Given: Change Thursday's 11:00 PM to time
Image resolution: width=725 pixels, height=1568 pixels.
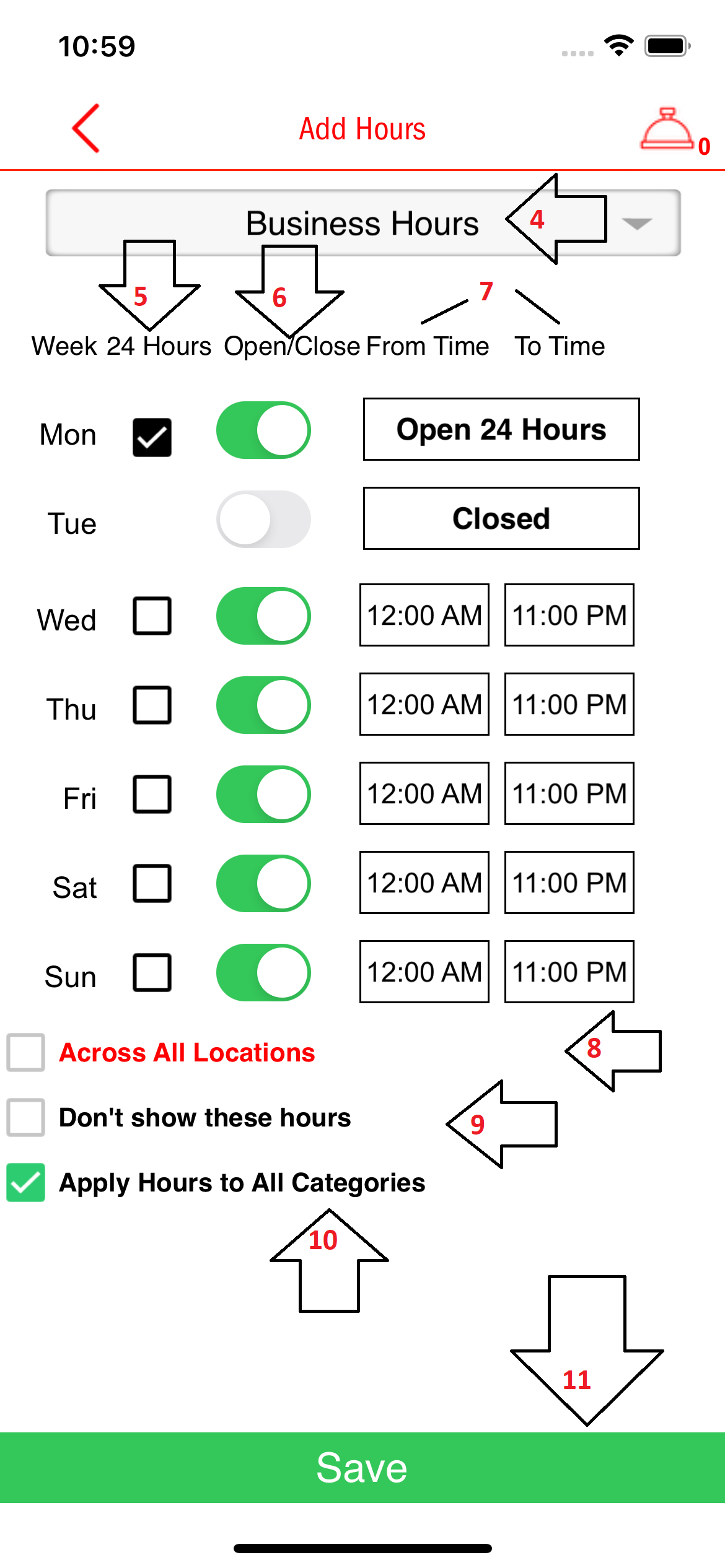Looking at the screenshot, I should 569,704.
